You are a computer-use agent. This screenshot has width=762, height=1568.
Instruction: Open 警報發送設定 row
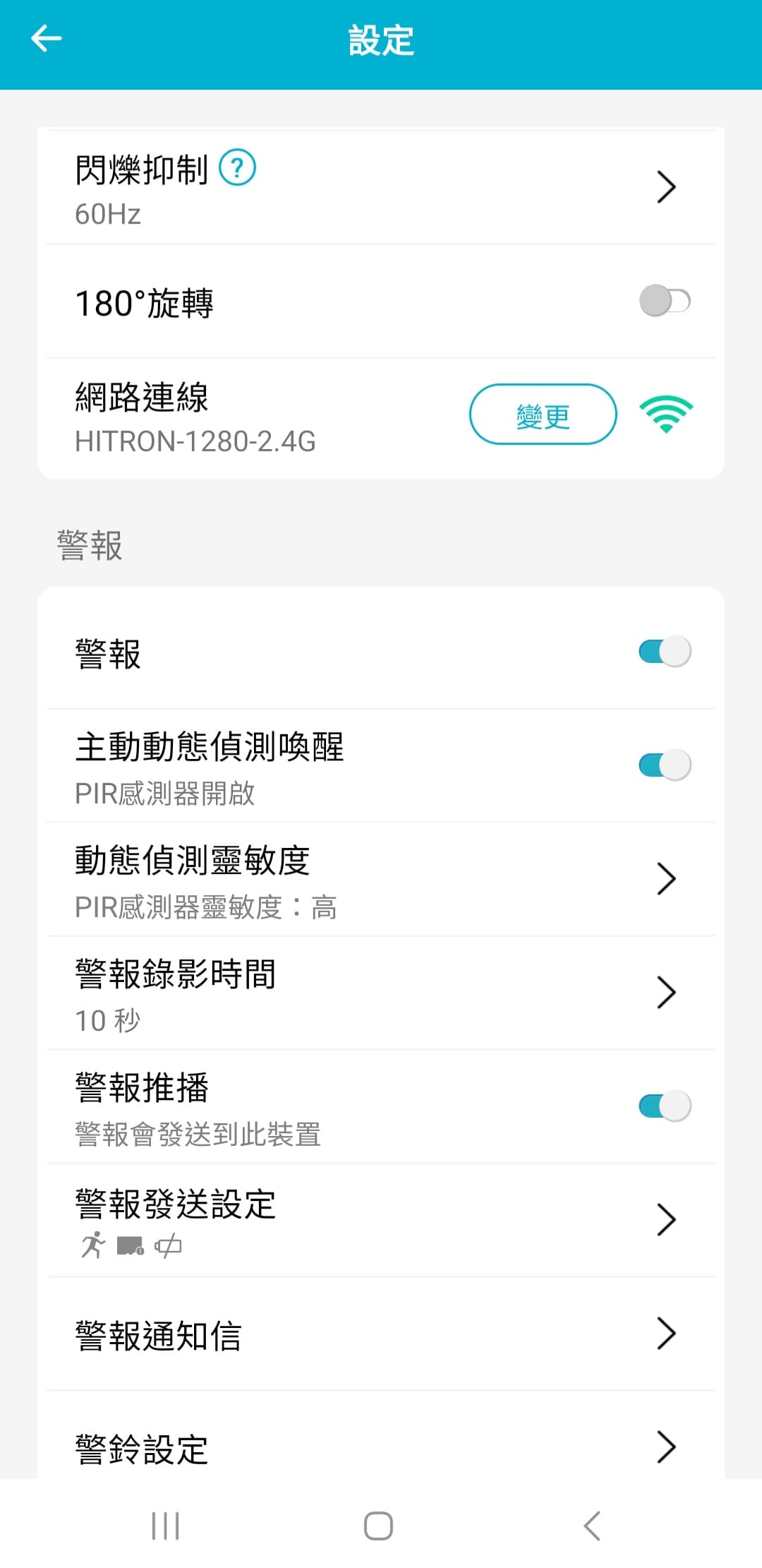coord(381,1220)
